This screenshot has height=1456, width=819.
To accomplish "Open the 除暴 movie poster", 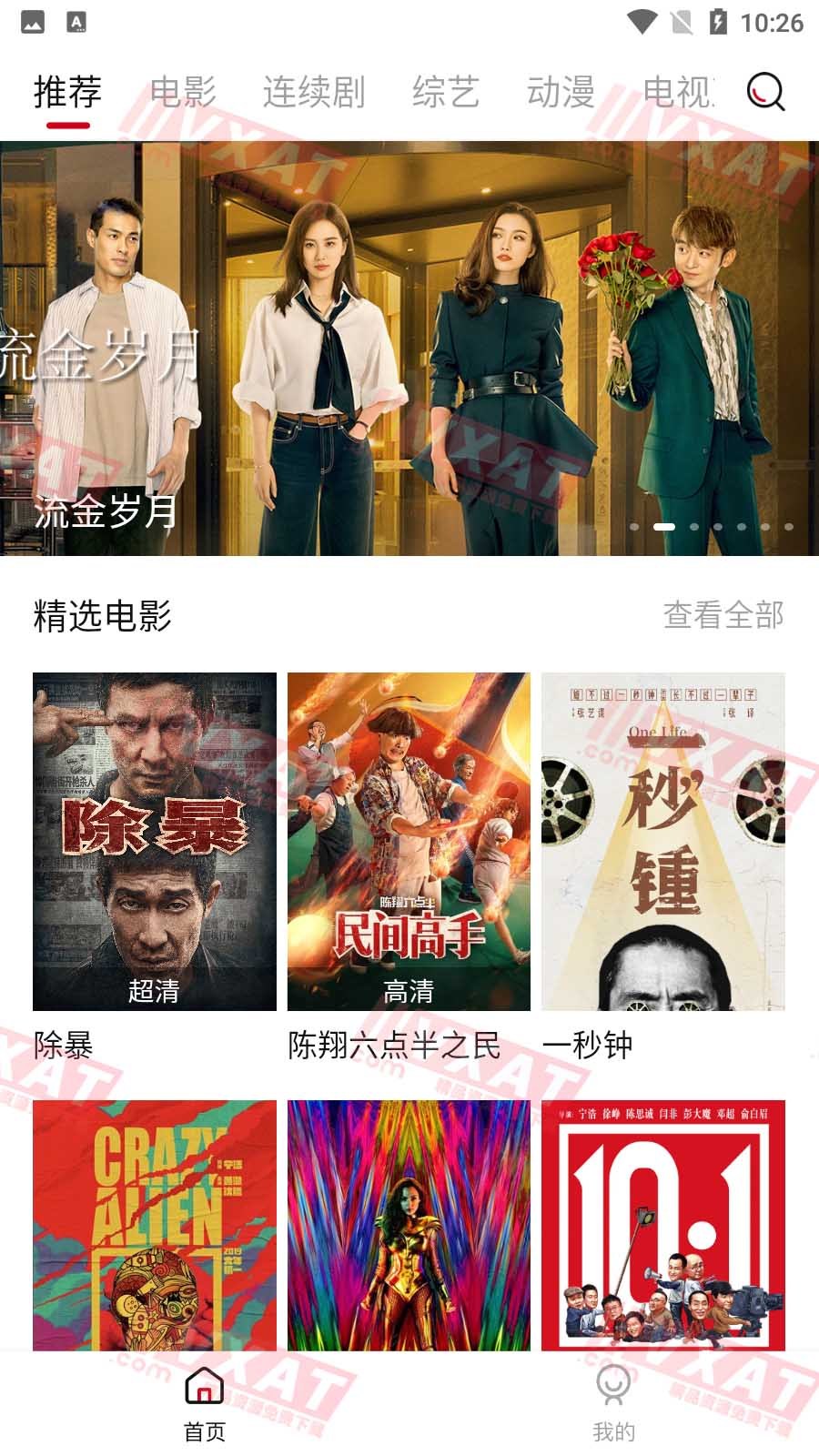I will (x=154, y=839).
